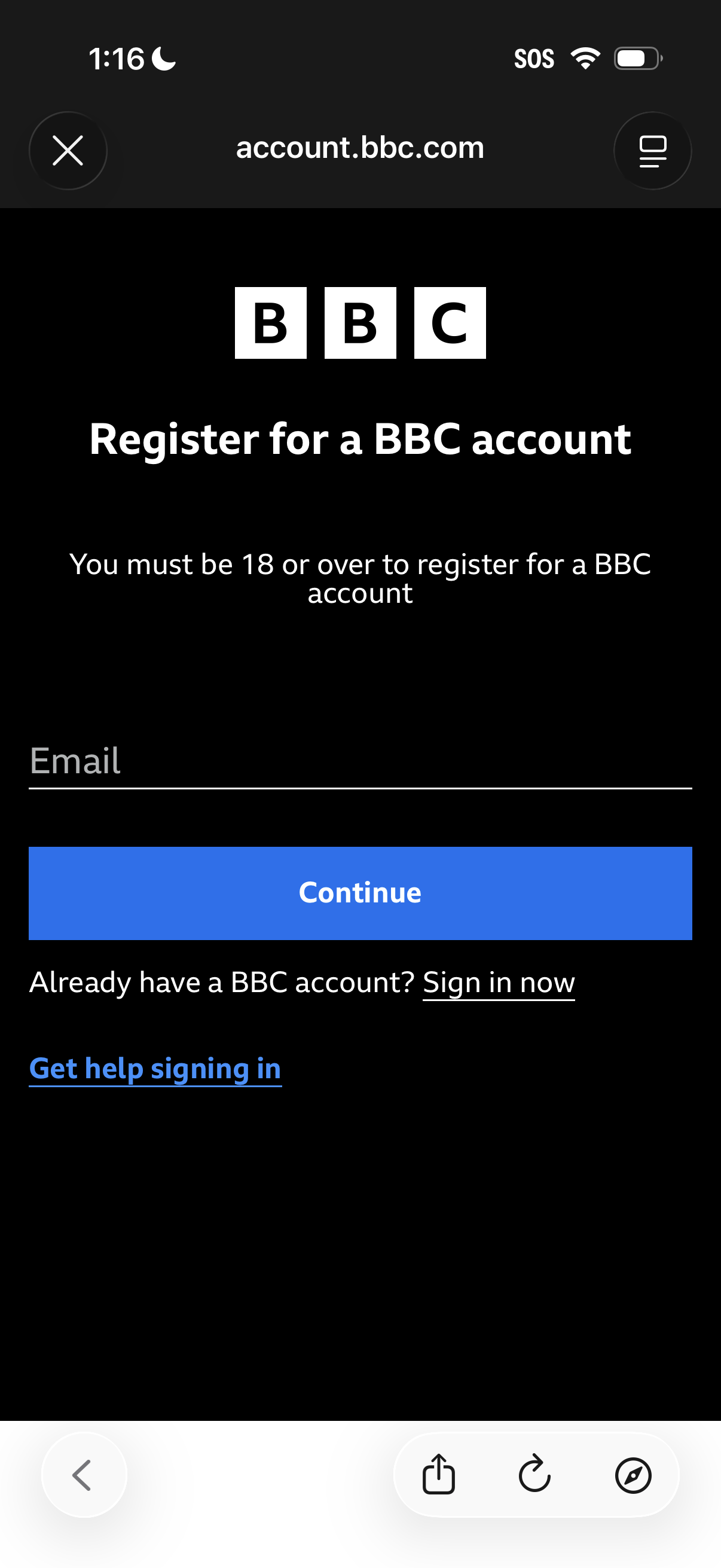Tap the BBC logo

coord(360,322)
